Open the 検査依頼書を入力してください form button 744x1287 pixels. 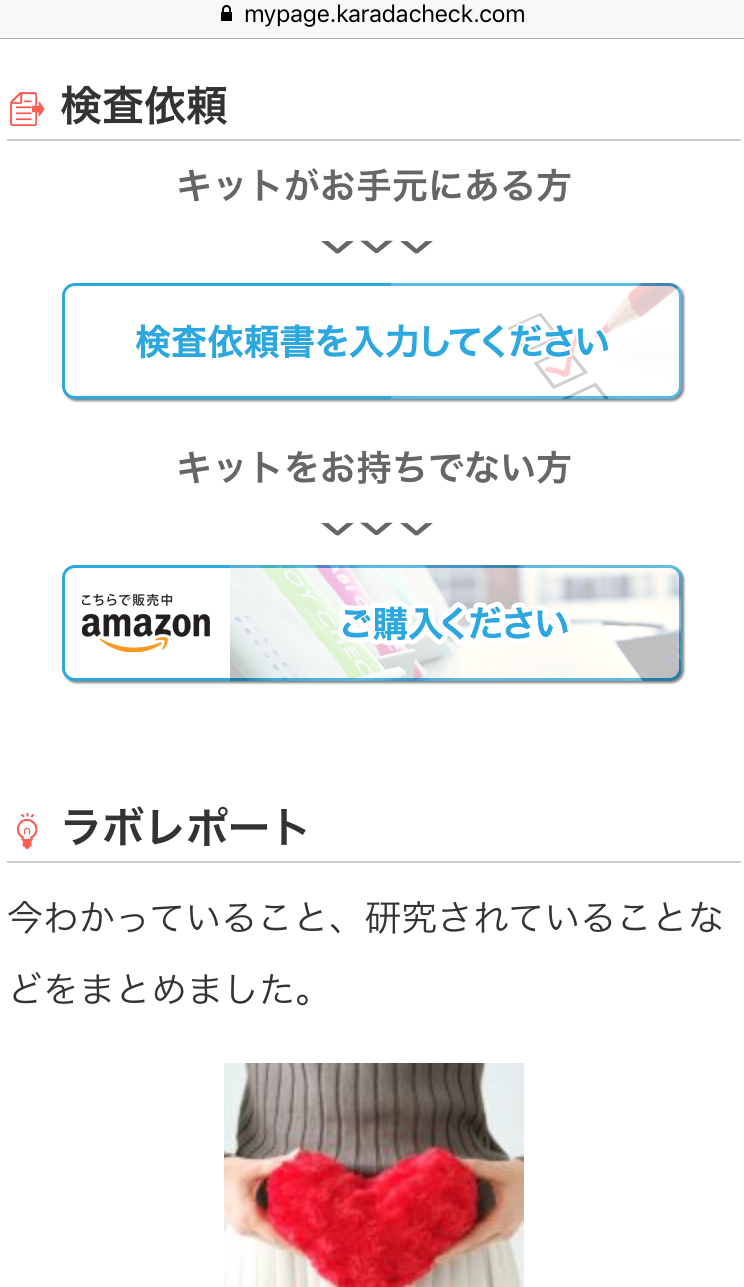(x=372, y=342)
